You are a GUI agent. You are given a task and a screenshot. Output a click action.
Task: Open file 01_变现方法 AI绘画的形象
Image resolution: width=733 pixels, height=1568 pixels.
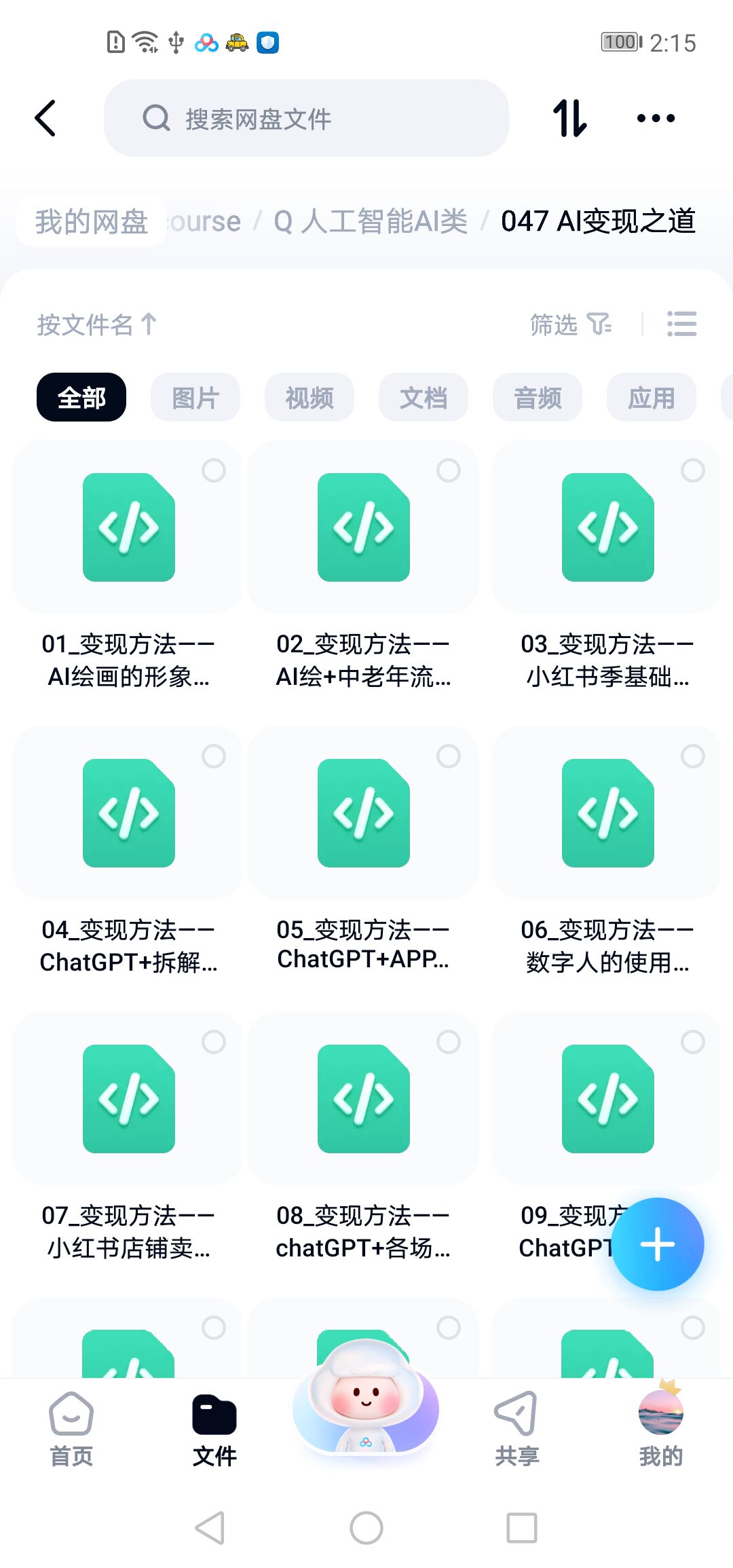tap(129, 528)
